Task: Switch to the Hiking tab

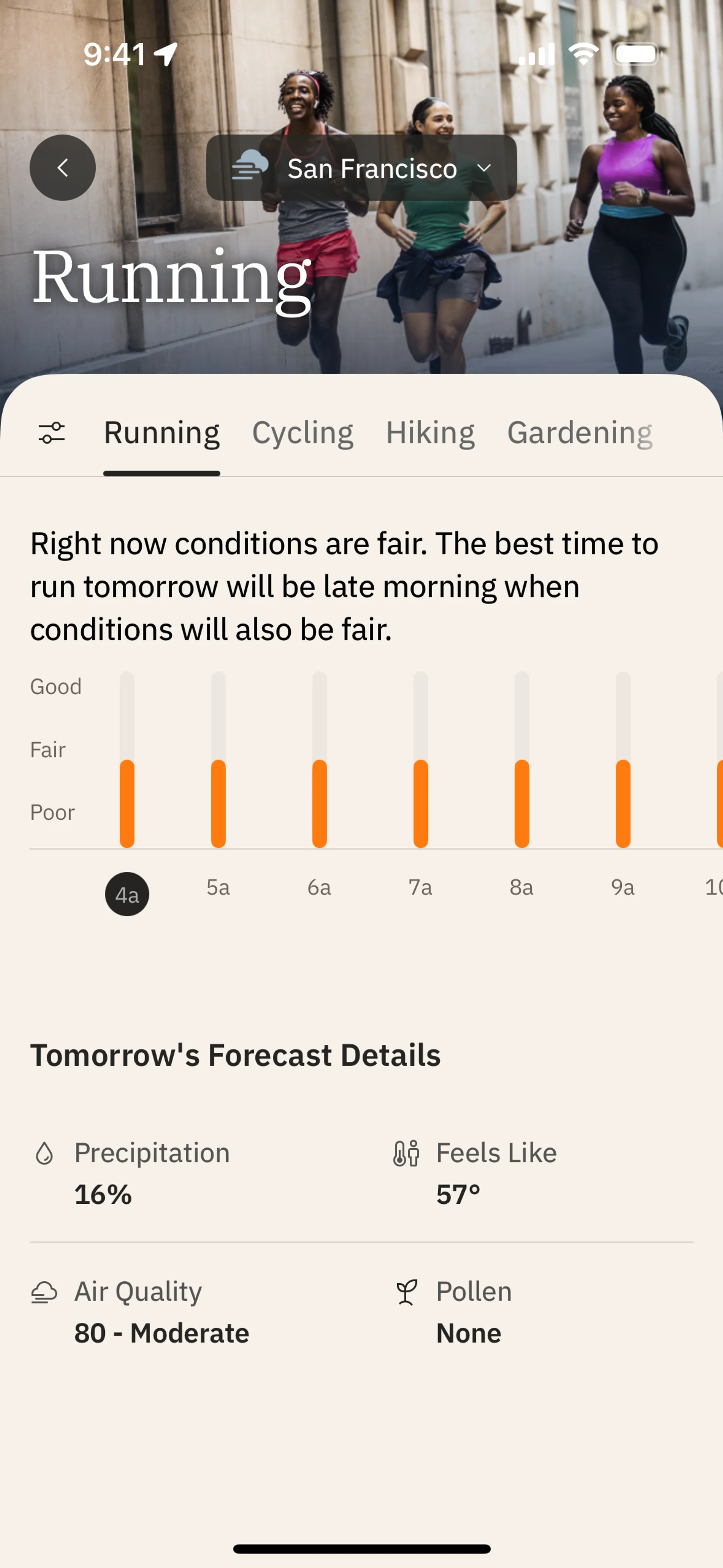Action: (430, 433)
